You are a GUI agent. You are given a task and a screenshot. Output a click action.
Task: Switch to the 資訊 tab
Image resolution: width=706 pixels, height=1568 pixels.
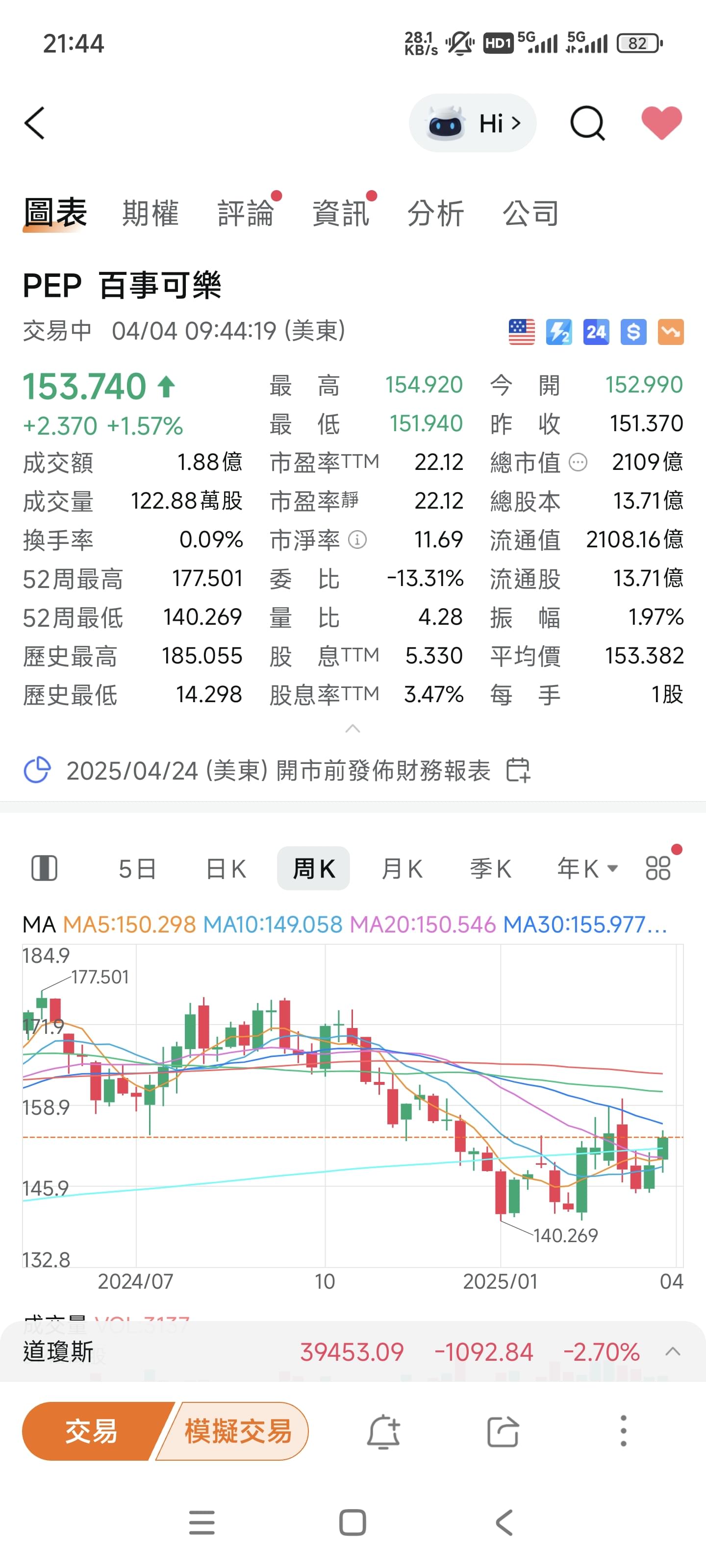click(x=341, y=213)
